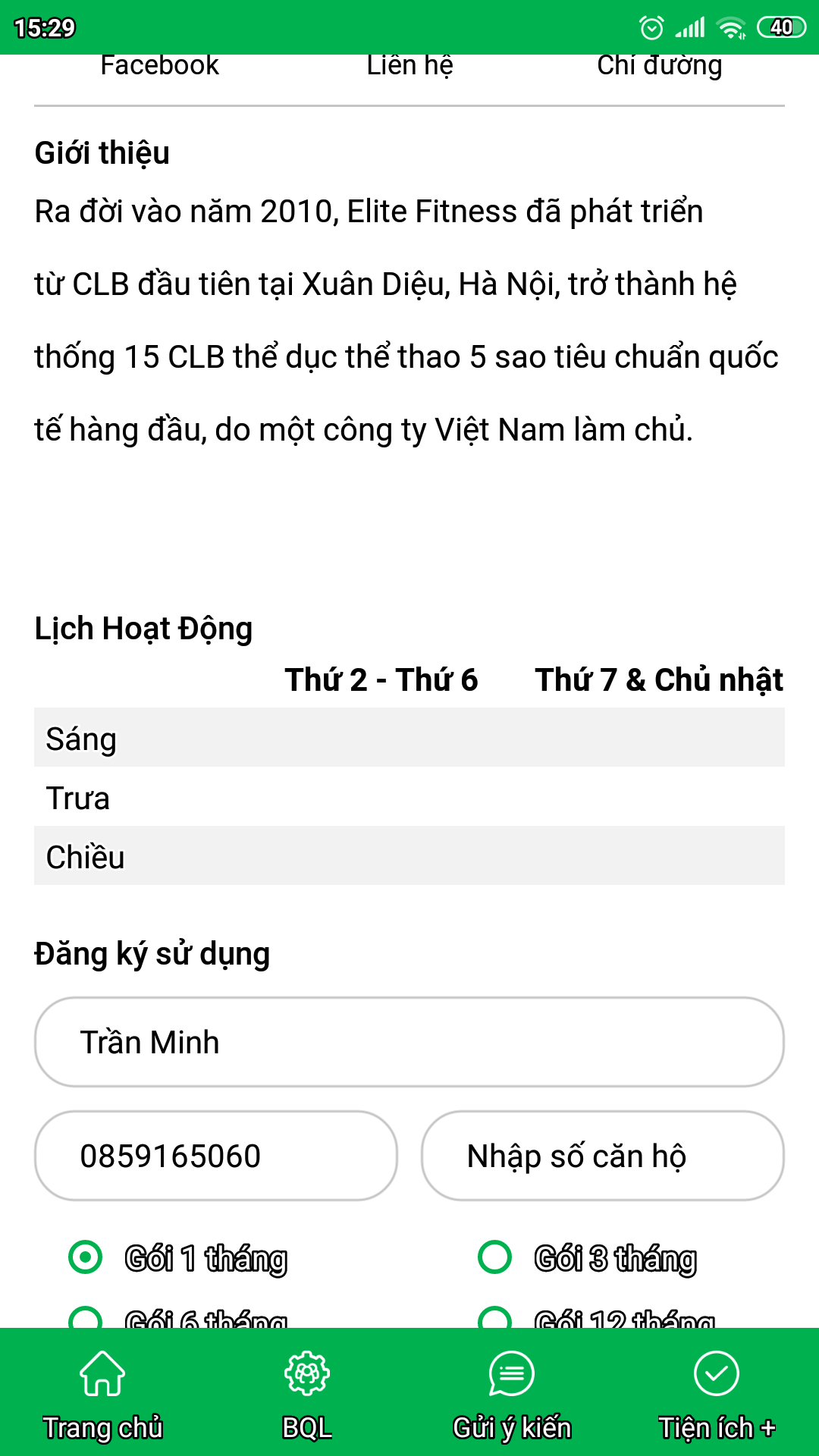The image size is (819, 1456).
Task: Select the Gói 3 tháng option
Action: tap(495, 1257)
